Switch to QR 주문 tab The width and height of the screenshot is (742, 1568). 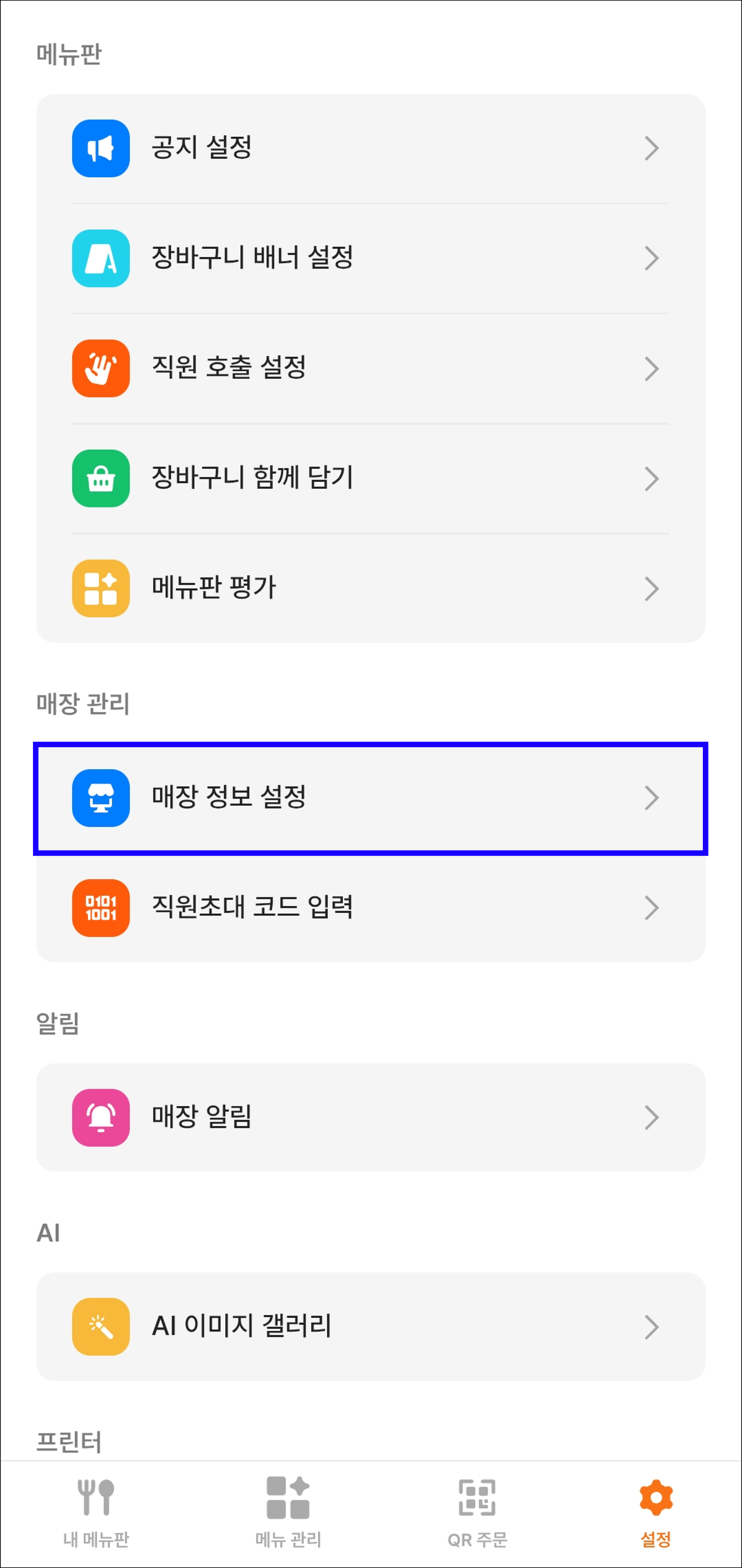coord(477,1512)
